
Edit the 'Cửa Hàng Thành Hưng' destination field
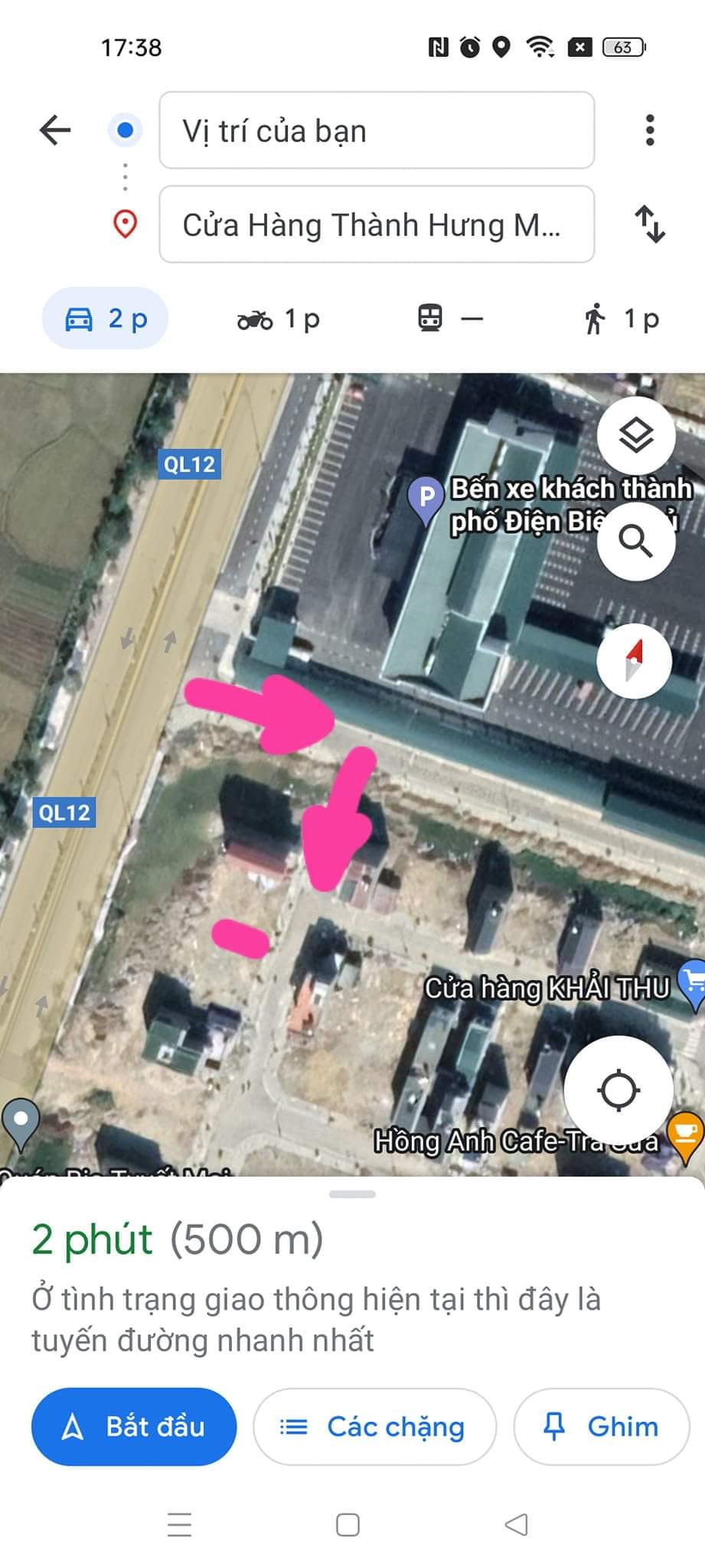[376, 224]
